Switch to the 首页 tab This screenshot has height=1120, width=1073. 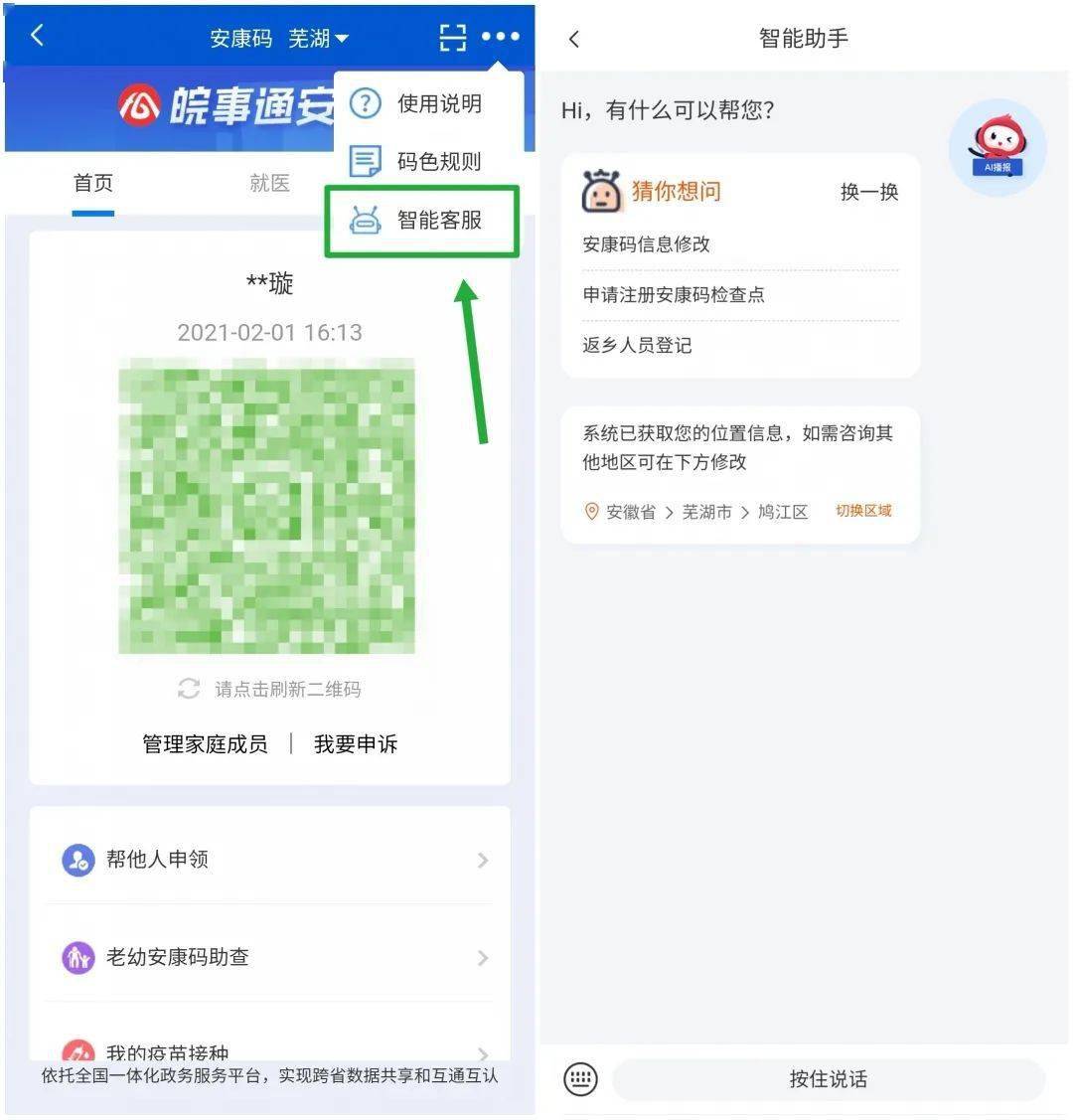coord(93,183)
